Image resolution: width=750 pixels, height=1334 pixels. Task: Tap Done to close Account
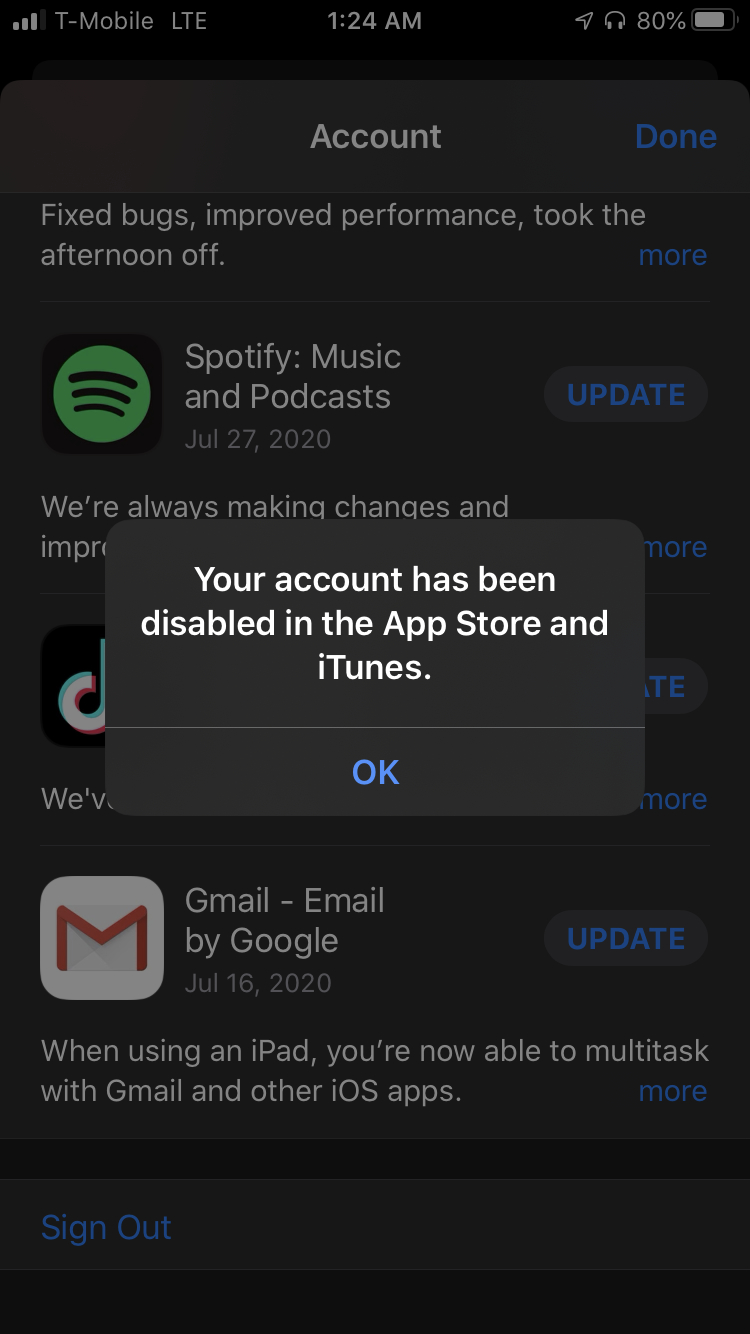(675, 137)
